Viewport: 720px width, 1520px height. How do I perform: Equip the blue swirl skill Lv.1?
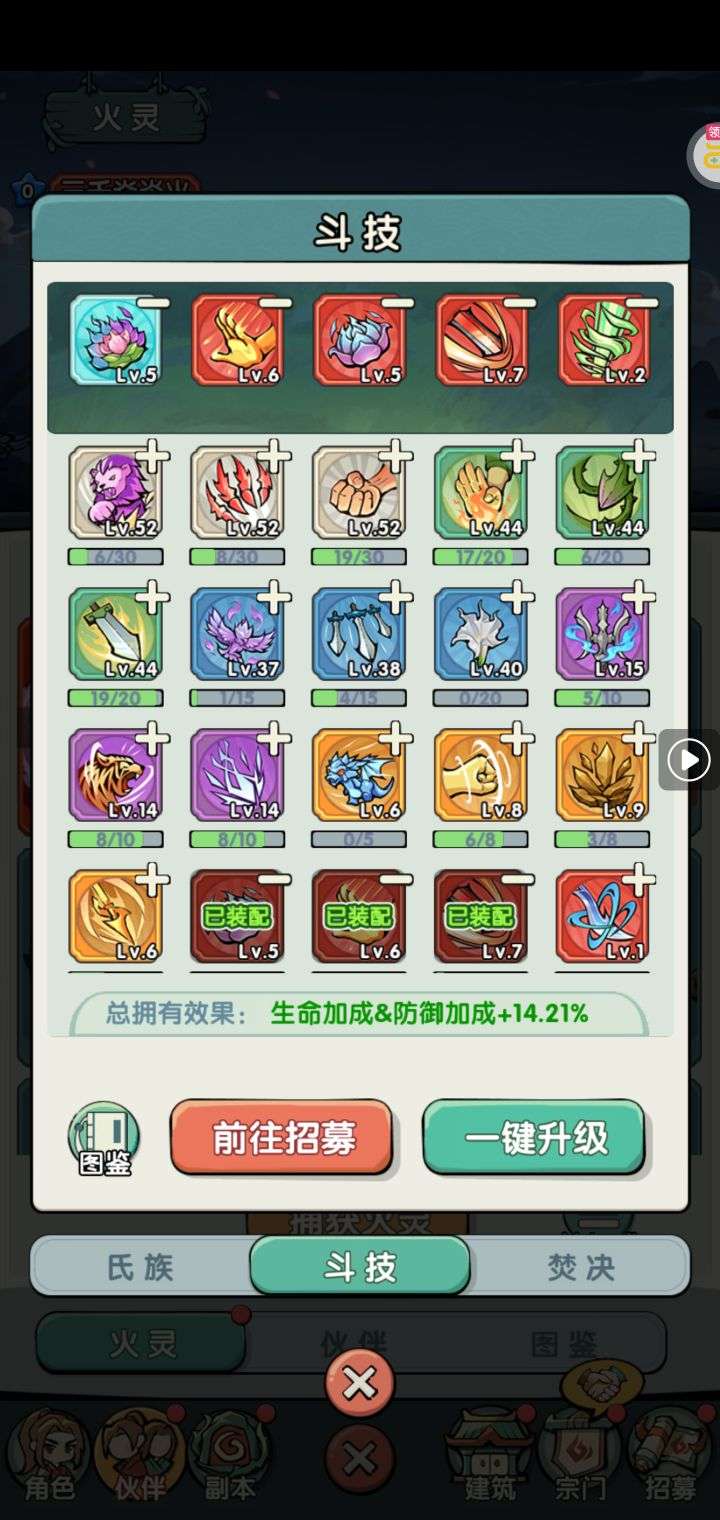[x=639, y=882]
